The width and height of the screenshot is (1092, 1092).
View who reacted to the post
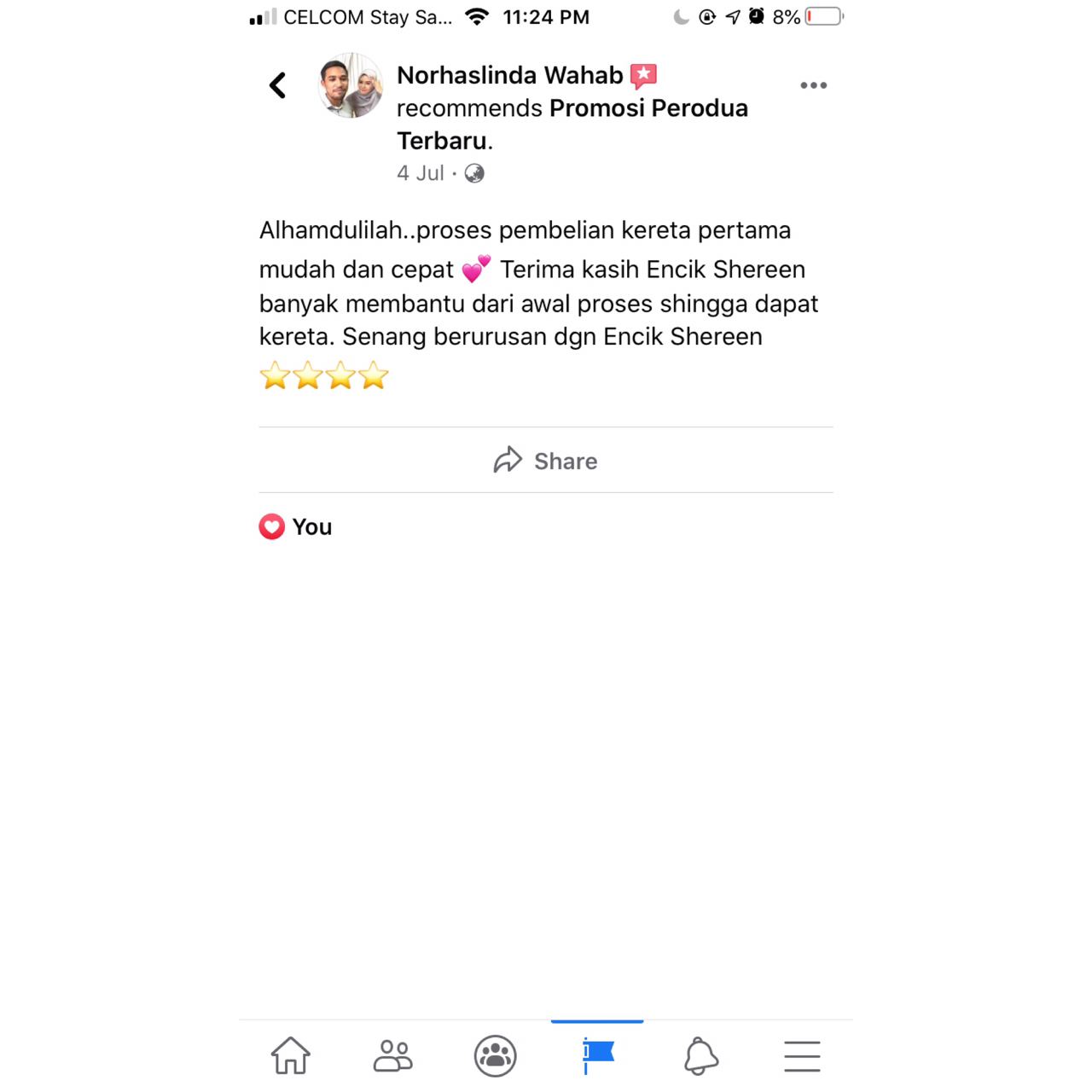[x=296, y=527]
